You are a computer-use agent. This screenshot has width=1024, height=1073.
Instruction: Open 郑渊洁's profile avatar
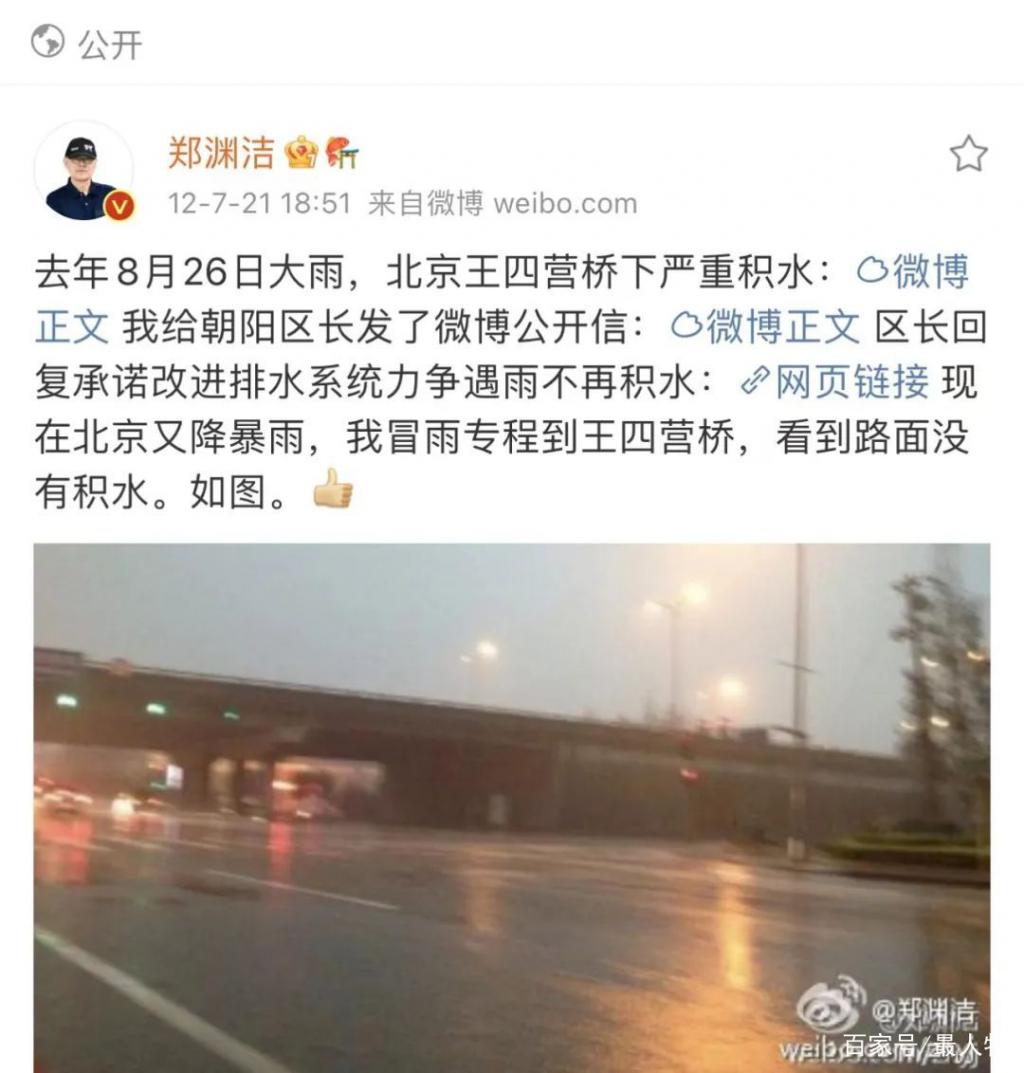[84, 172]
